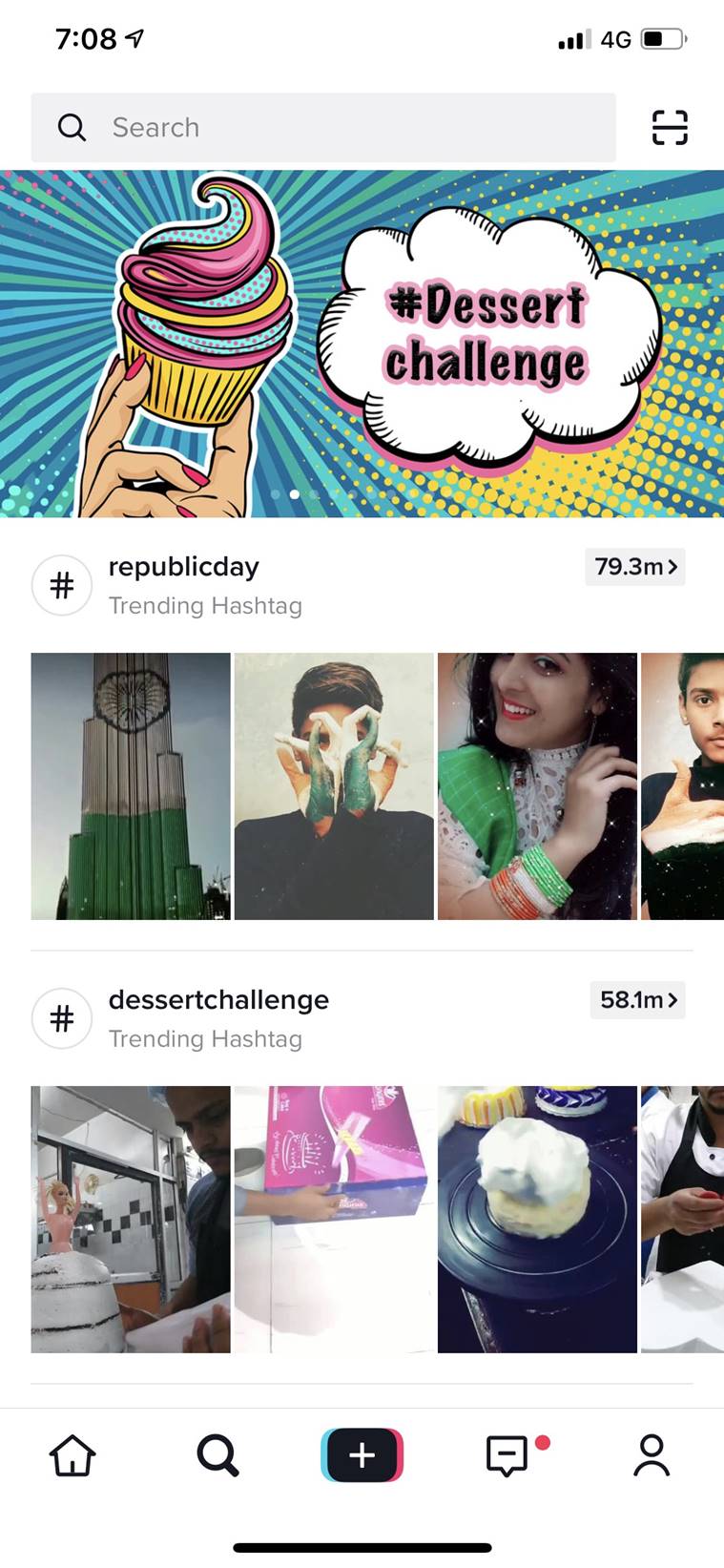The height and width of the screenshot is (1568, 724).
Task: View all 58.1m dessertchallenge videos
Action: [x=637, y=1000]
